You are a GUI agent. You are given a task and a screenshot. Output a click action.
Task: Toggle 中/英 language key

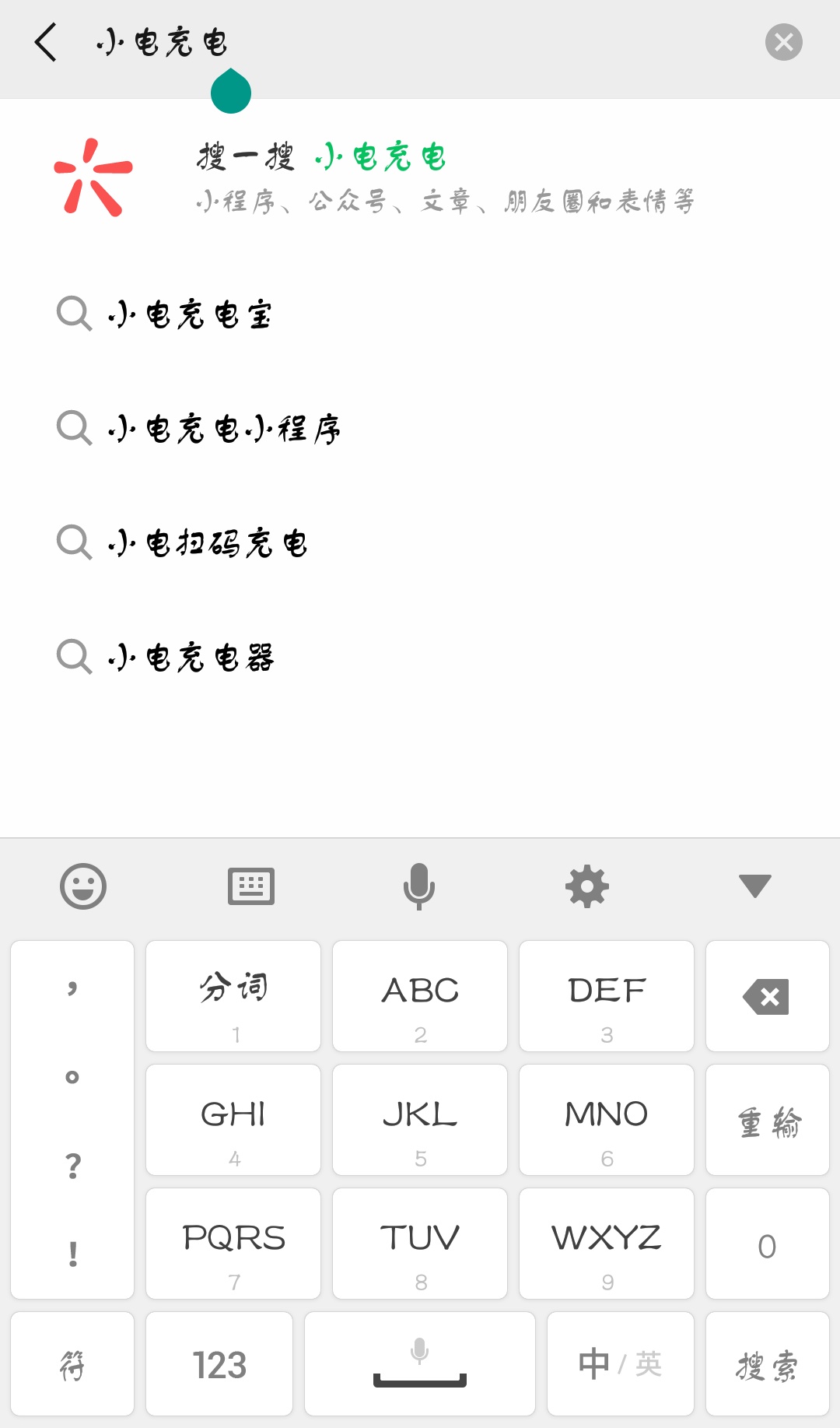click(x=620, y=1364)
